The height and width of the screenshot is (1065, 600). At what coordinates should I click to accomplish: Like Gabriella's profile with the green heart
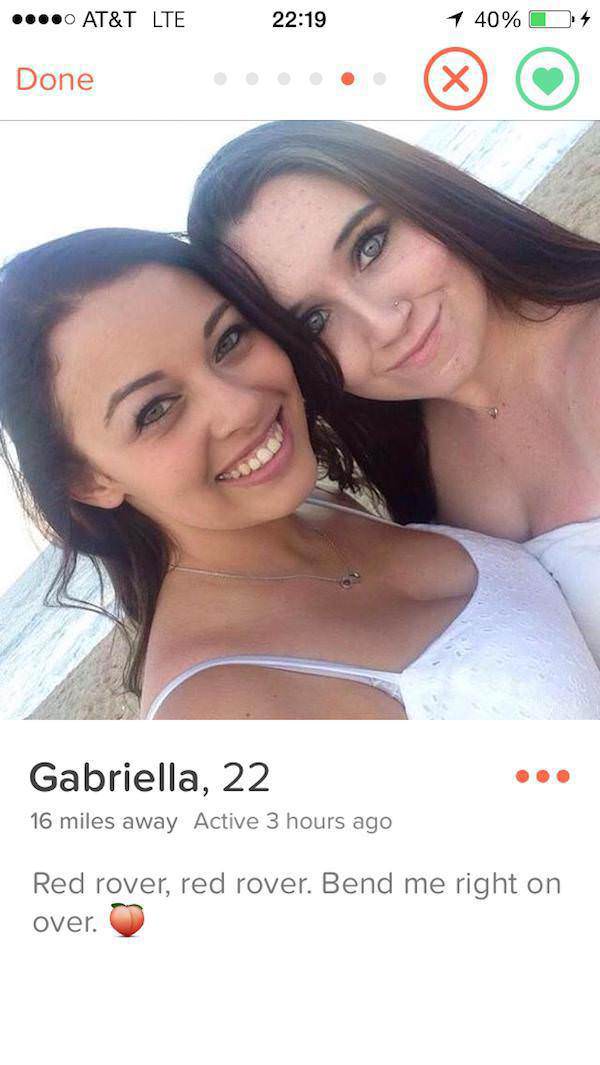click(547, 79)
